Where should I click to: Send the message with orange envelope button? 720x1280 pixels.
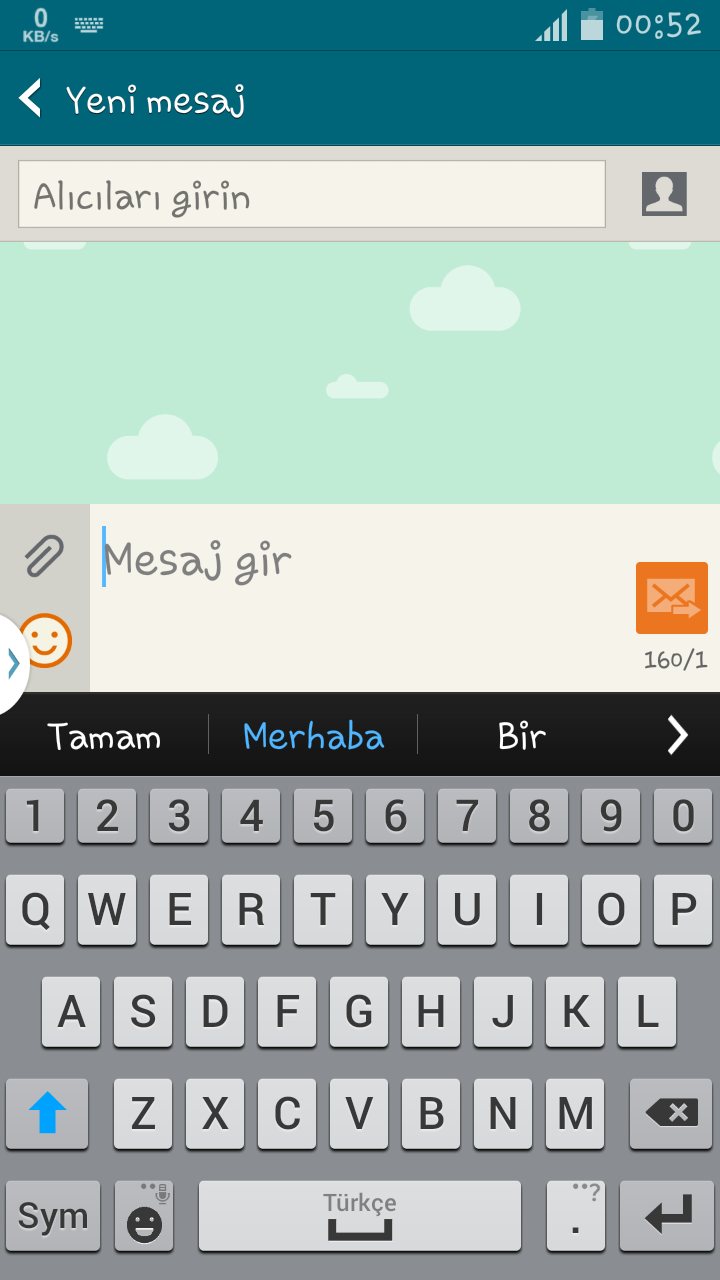pyautogui.click(x=671, y=598)
